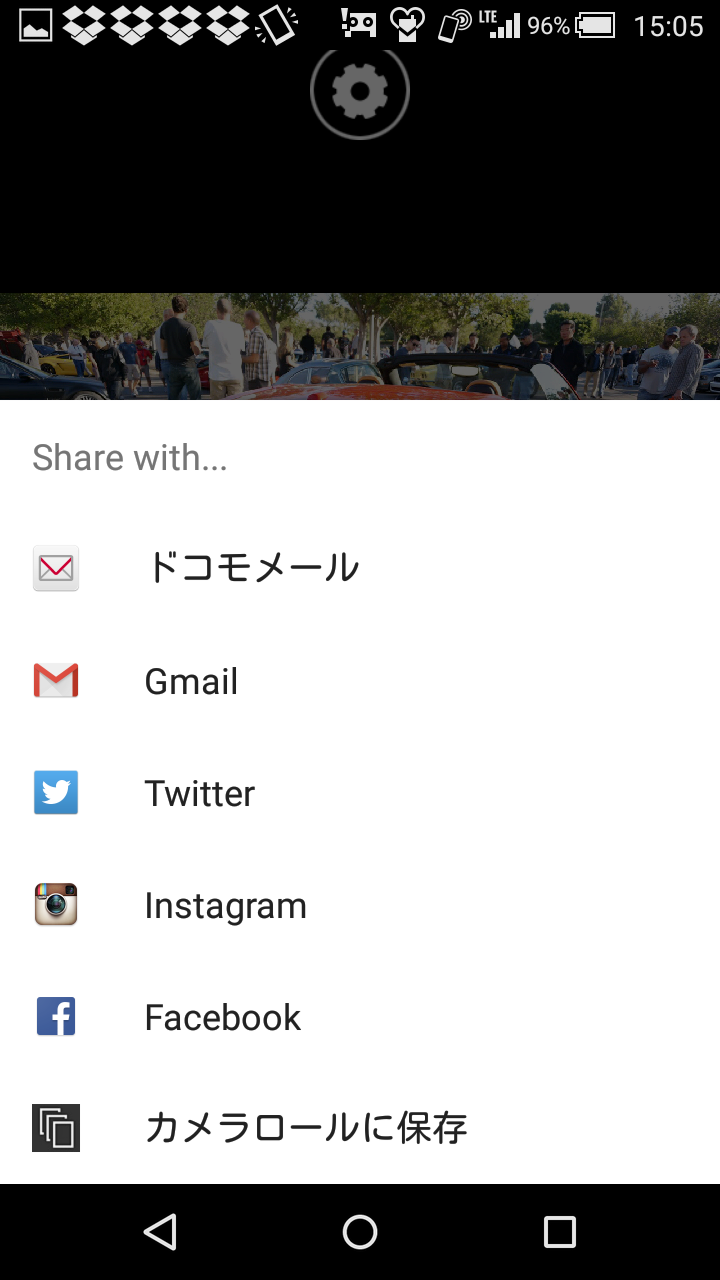The width and height of the screenshot is (720, 1280).
Task: Go back with the navigation bar
Action: tap(160, 1232)
